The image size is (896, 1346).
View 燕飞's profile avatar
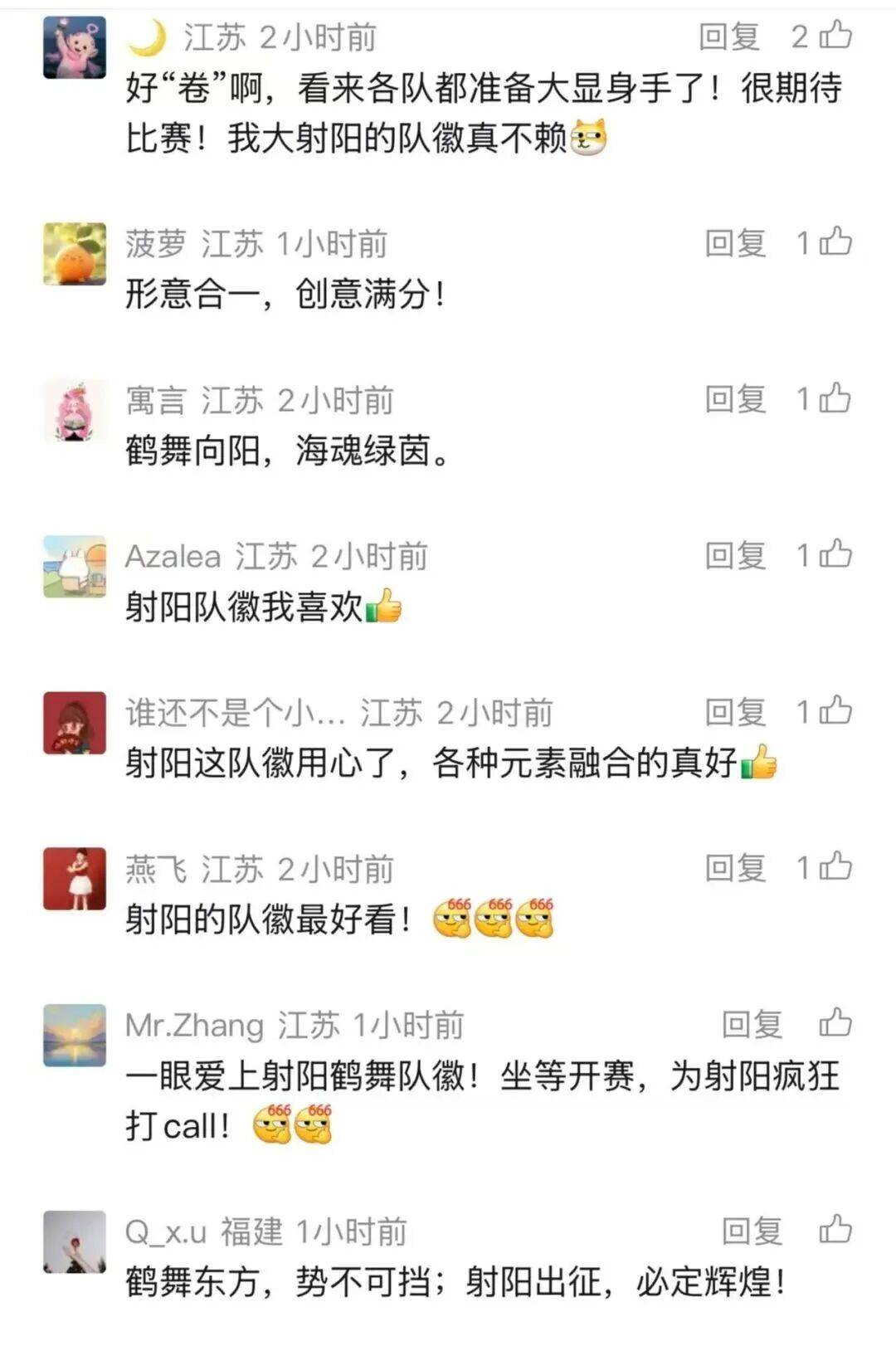point(75,879)
